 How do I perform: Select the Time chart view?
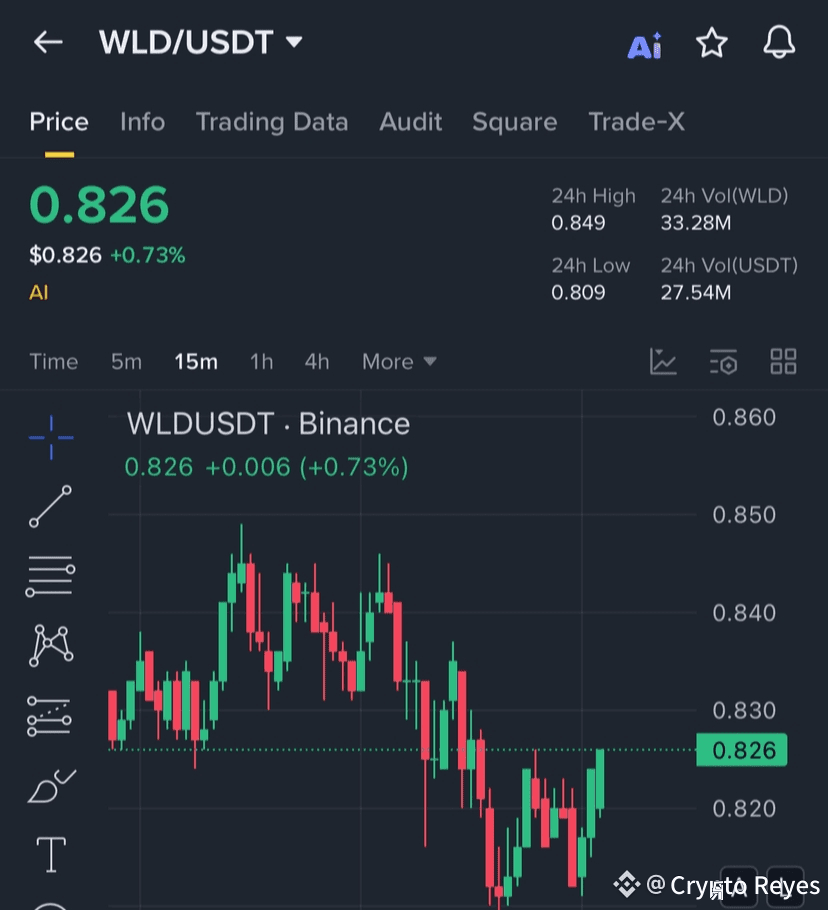54,362
